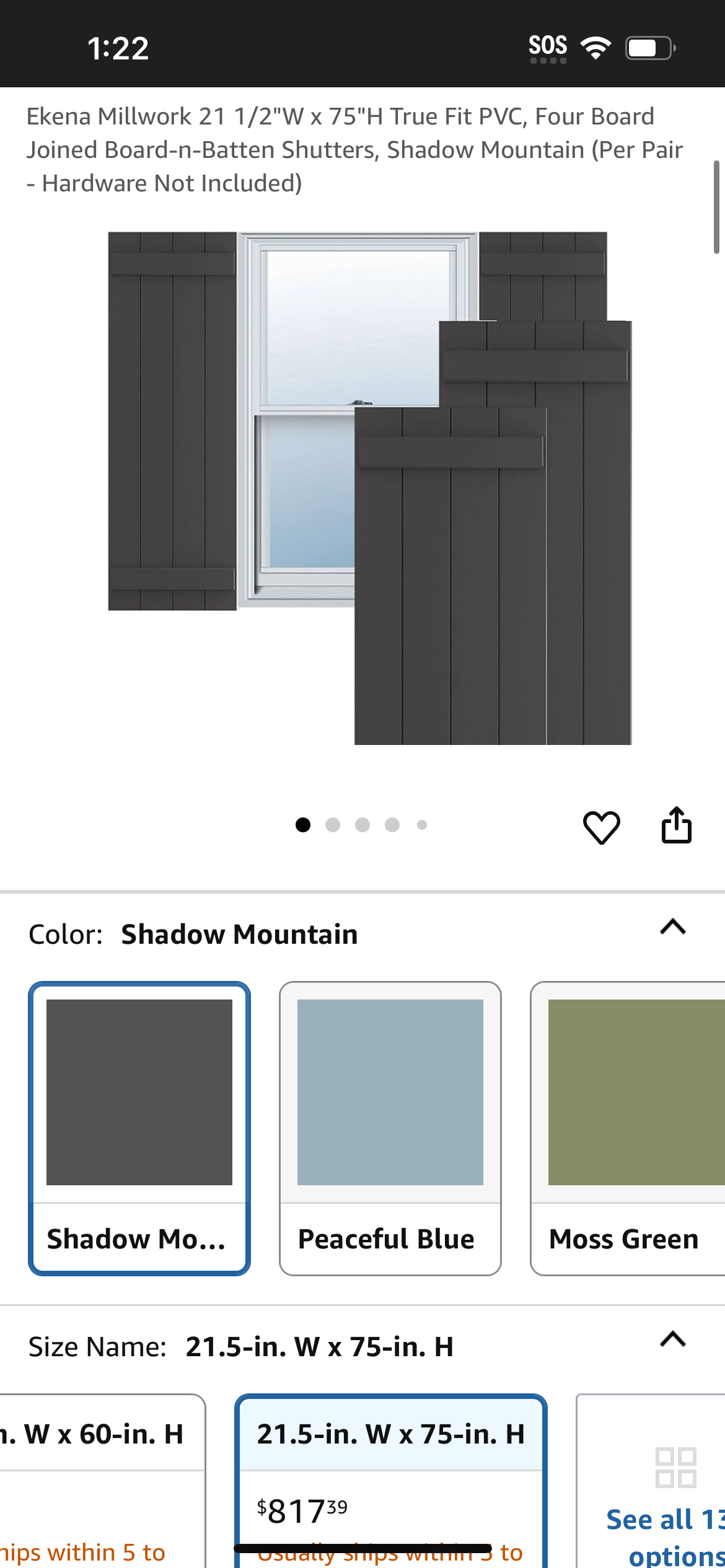Add the shutters to wish list heart

coord(601,827)
